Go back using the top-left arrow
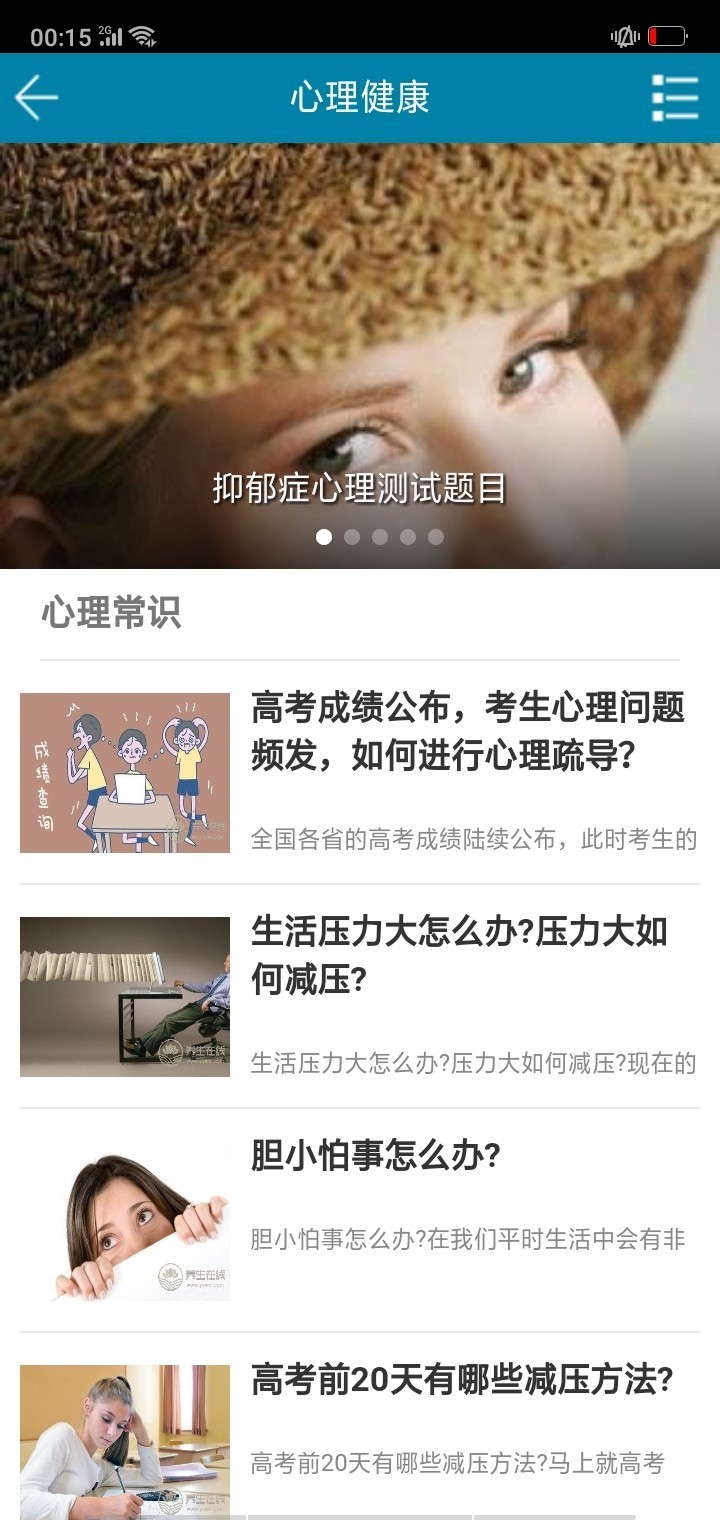Screen dimensions: 720x1520 pyautogui.click(x=36, y=98)
